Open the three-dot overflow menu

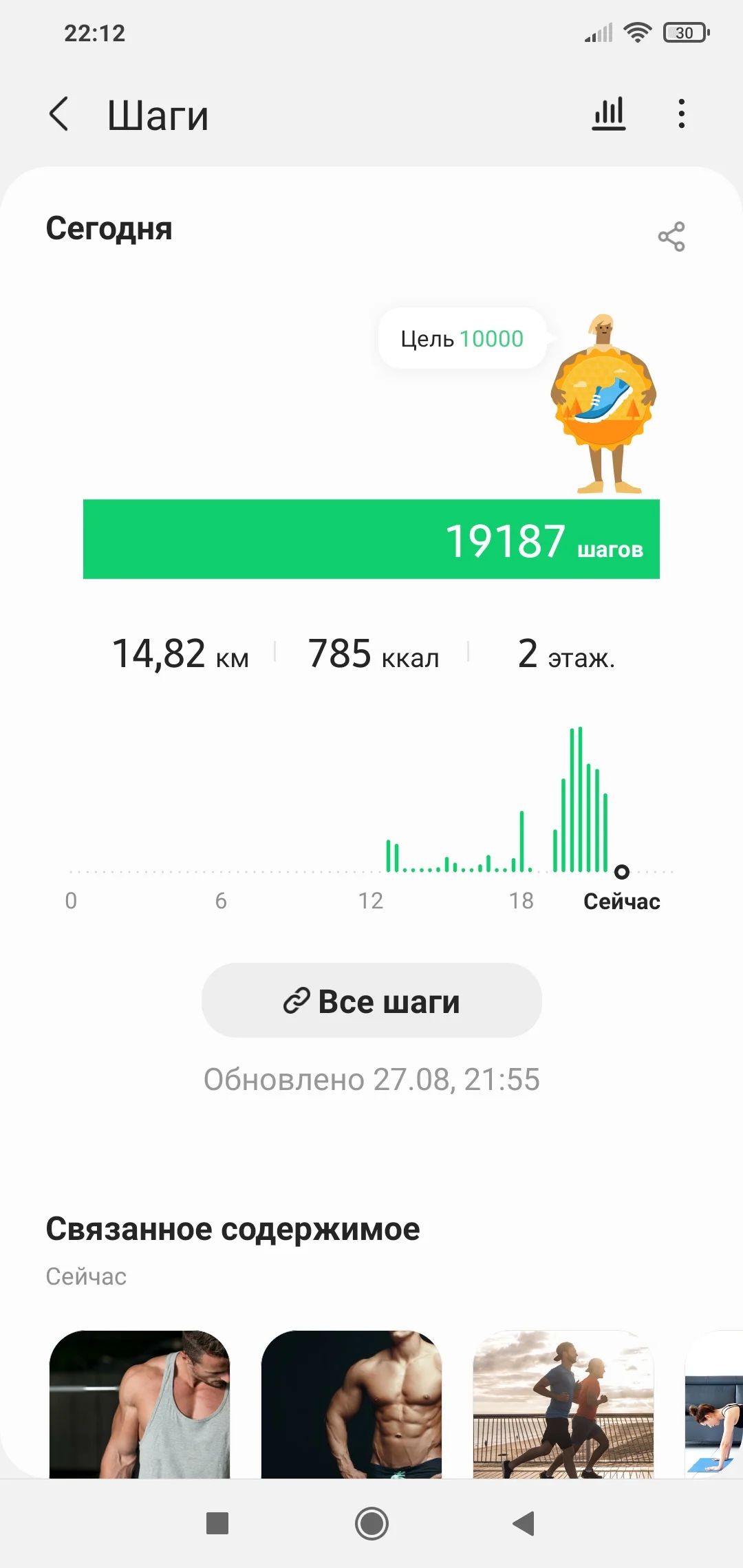pyautogui.click(x=681, y=114)
